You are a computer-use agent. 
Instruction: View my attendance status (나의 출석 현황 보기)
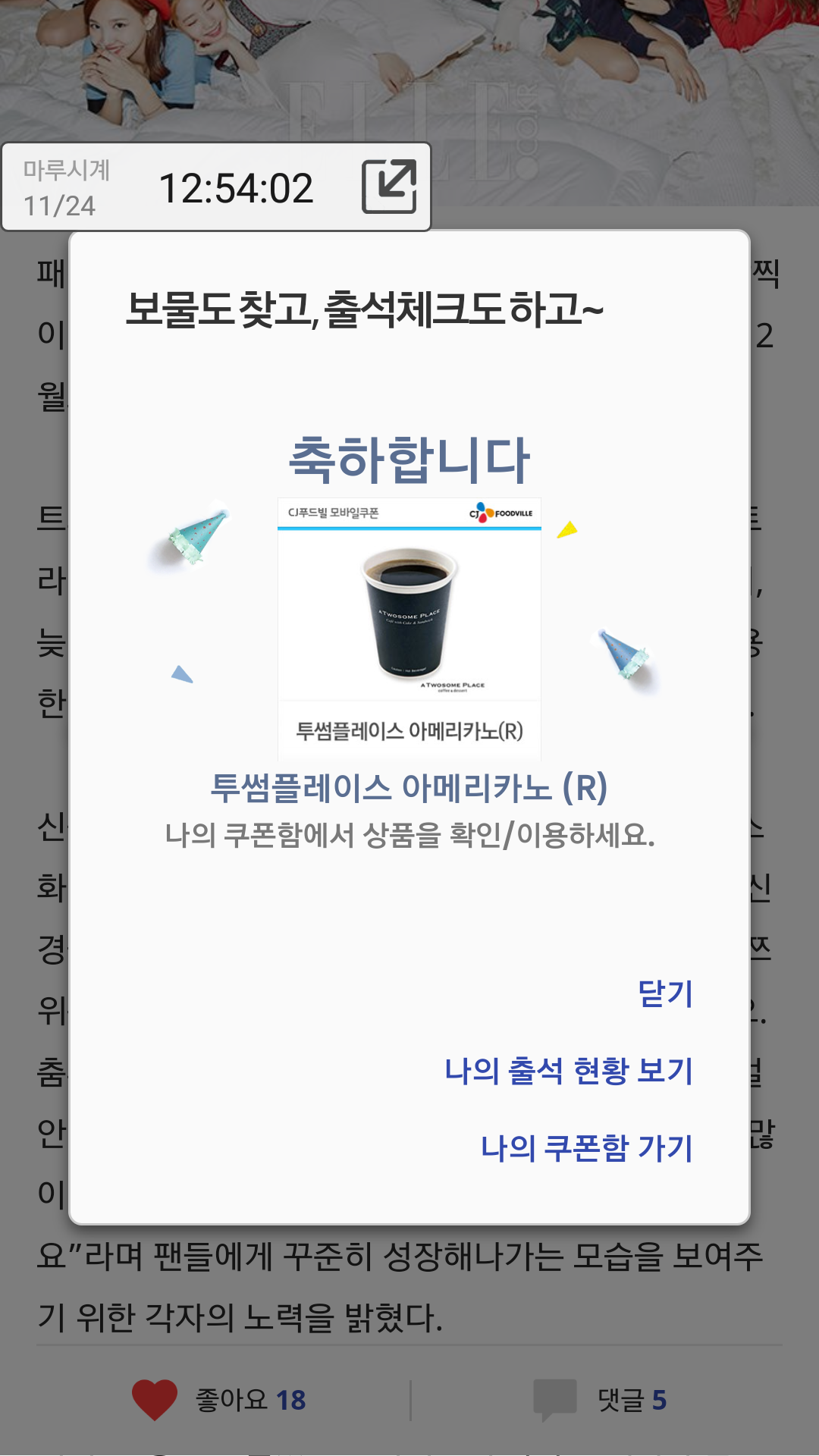tap(569, 1071)
